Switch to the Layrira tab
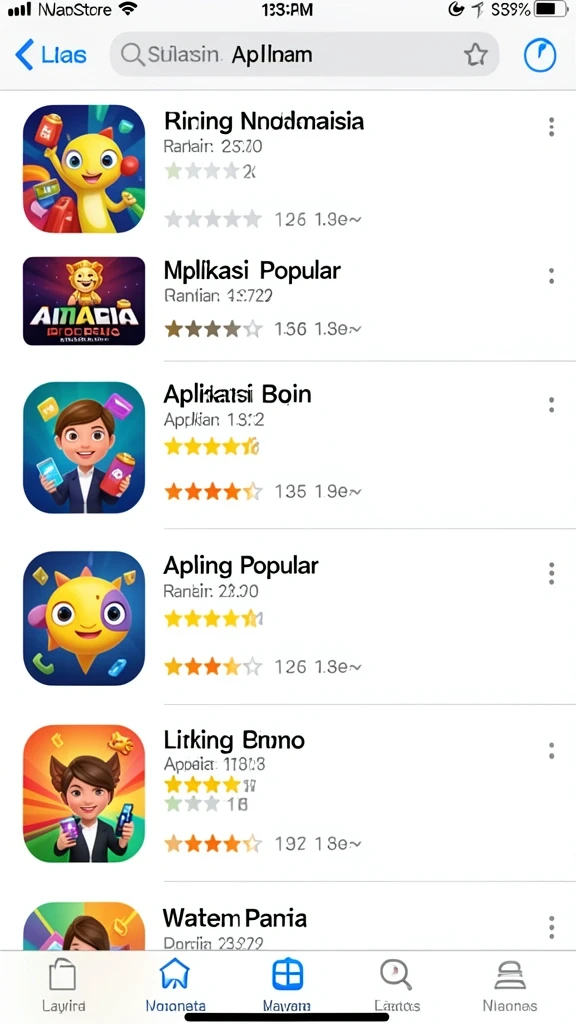This screenshot has width=576, height=1024. tap(63, 985)
